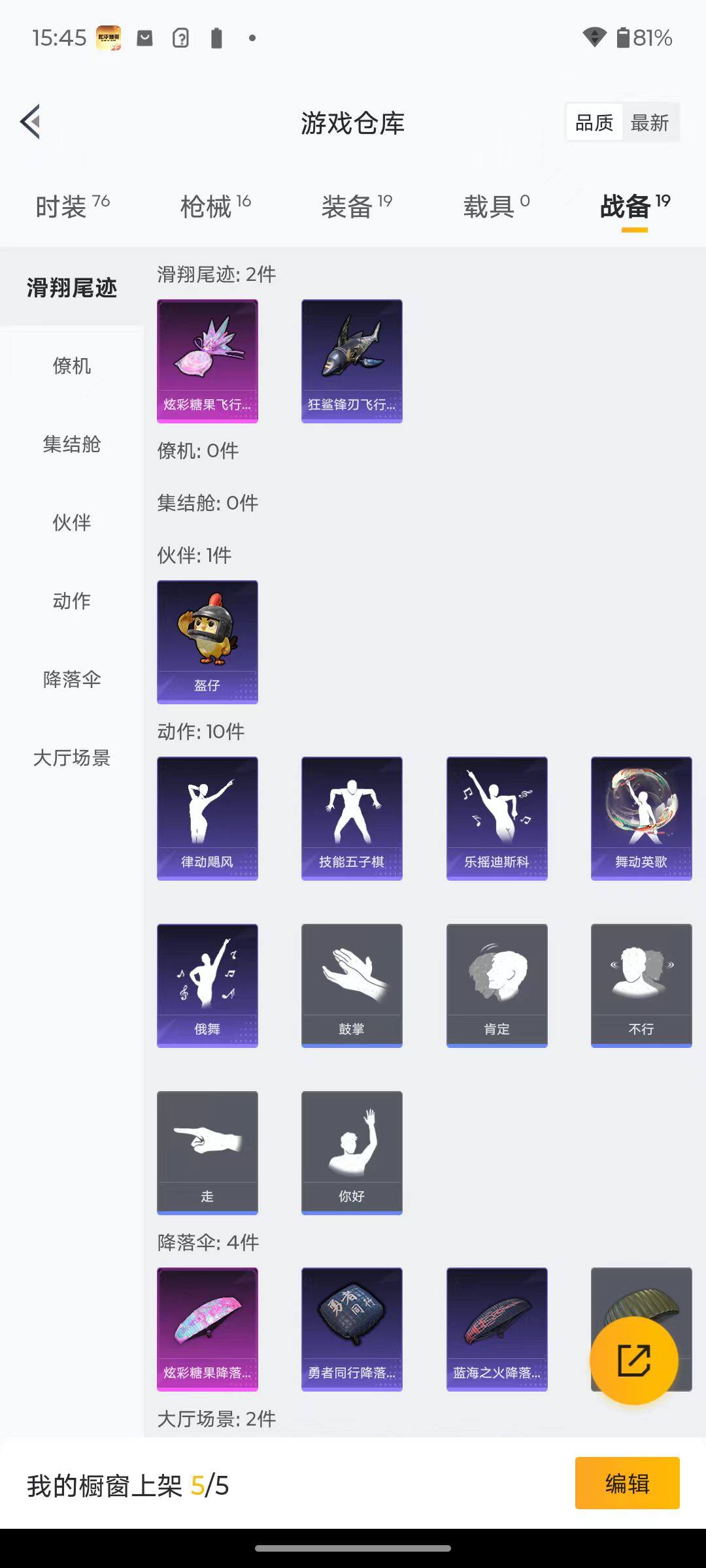The width and height of the screenshot is (706, 1568).
Task: Switch to the 枪械 tab
Action: point(215,207)
